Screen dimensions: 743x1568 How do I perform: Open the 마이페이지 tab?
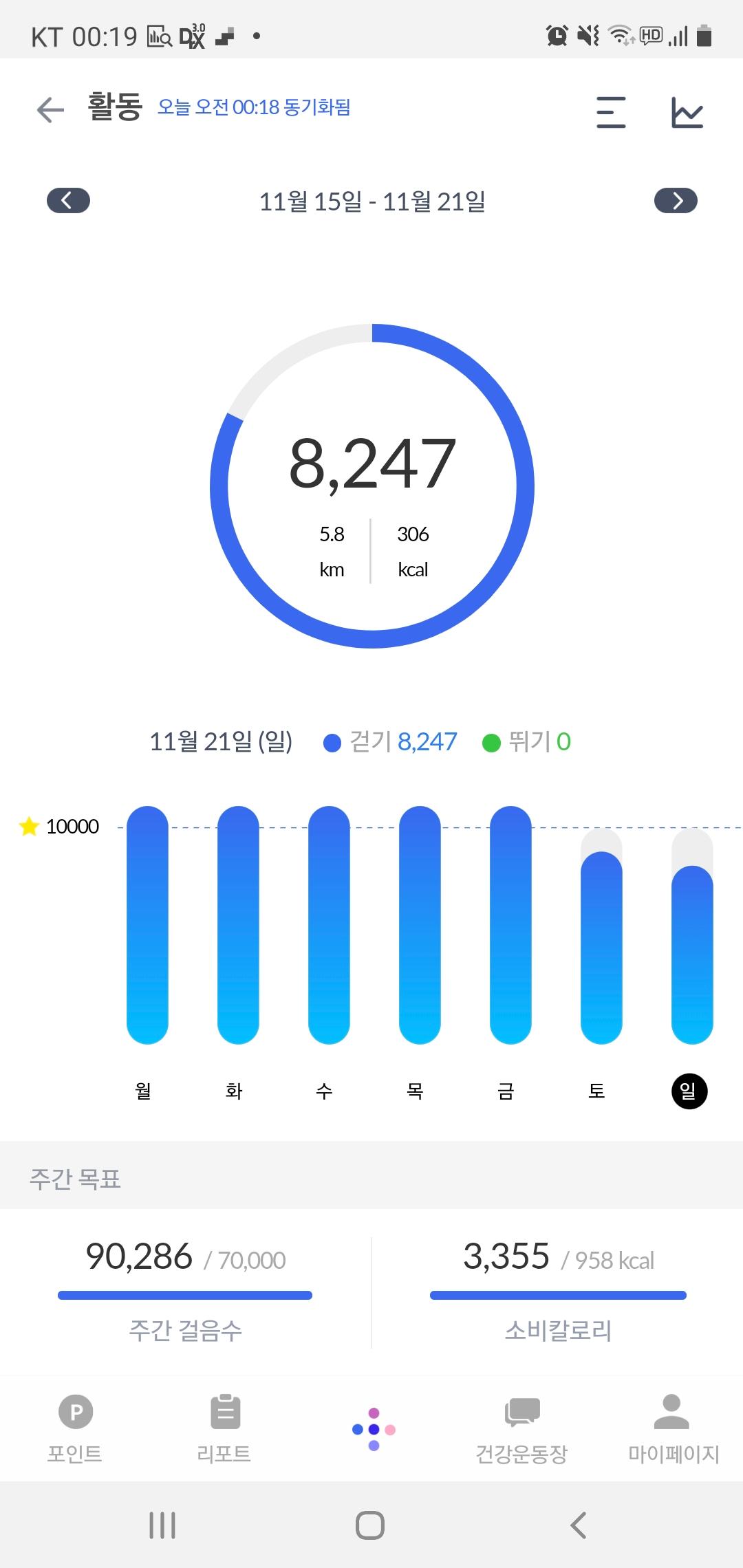[672, 1428]
